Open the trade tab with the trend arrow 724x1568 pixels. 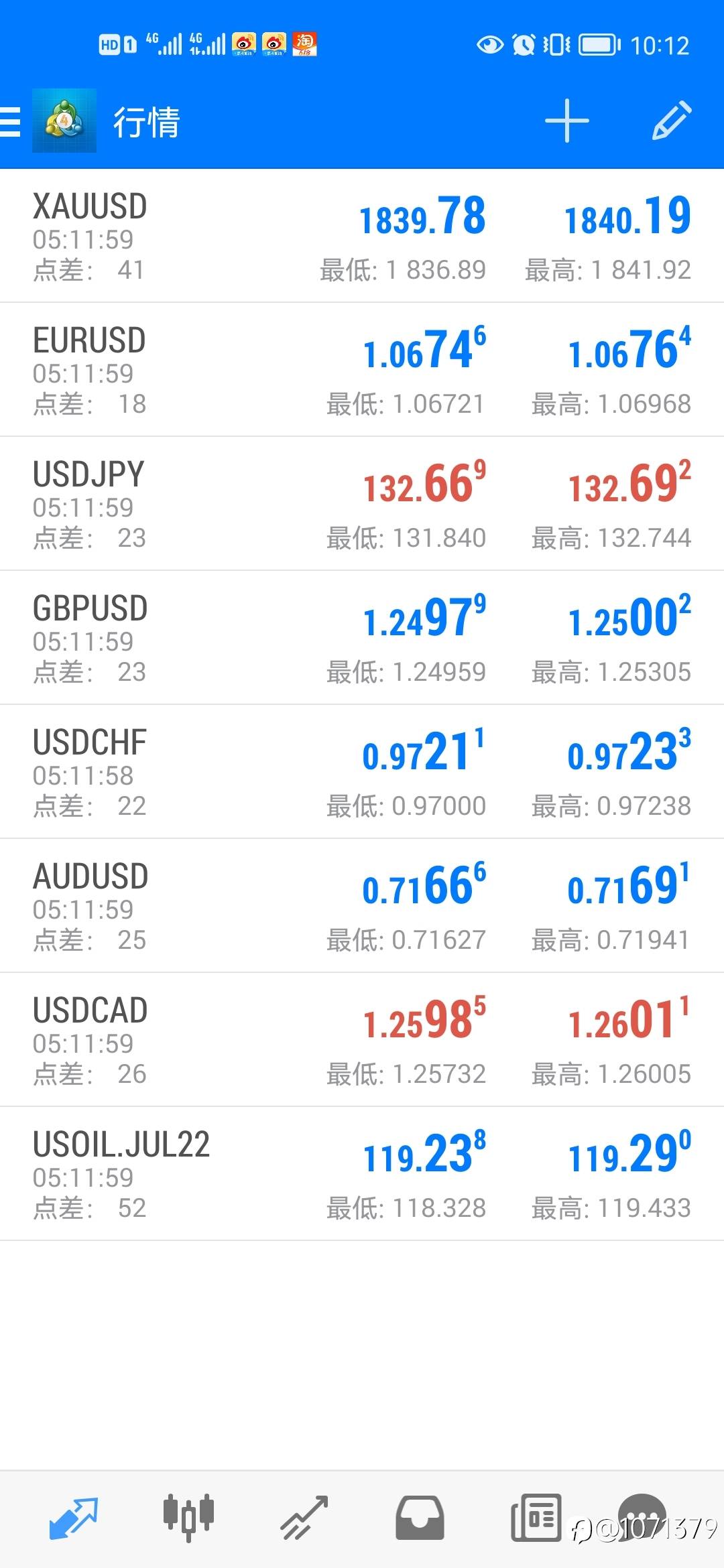[304, 1518]
